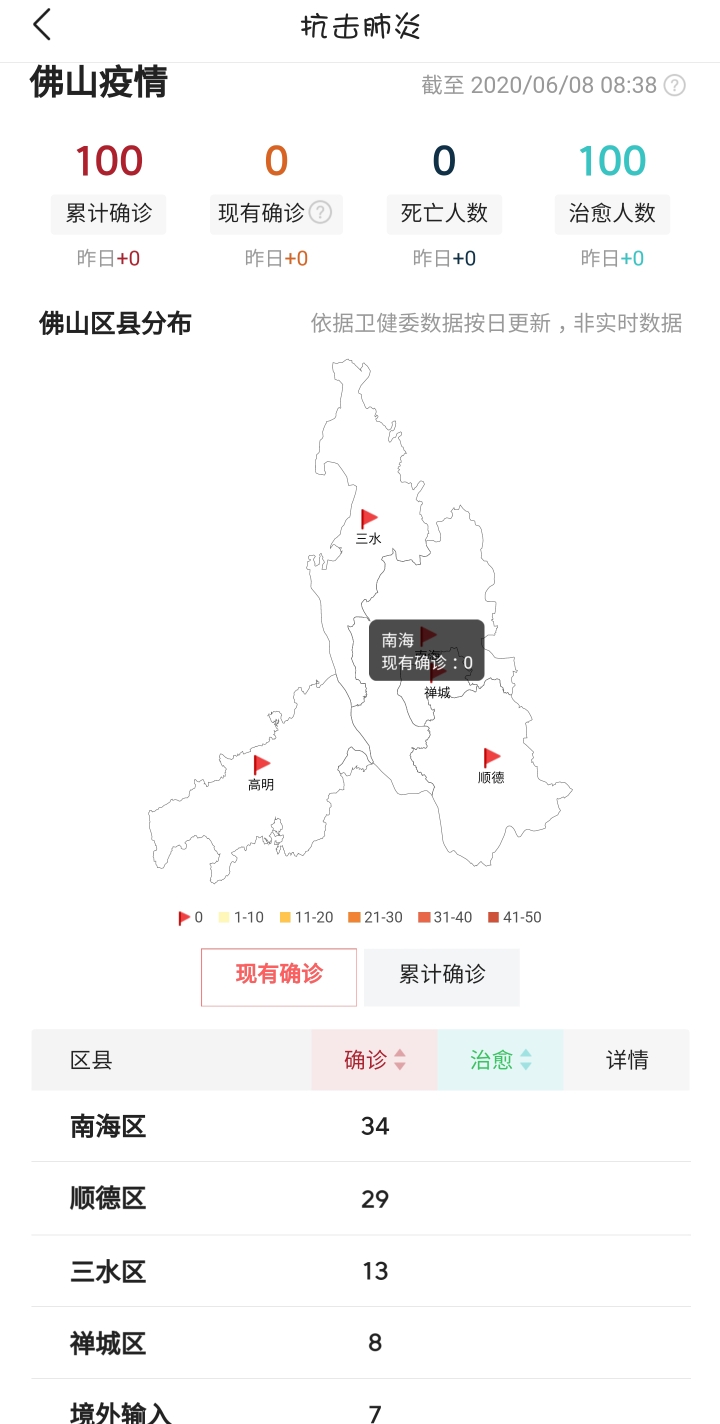Screen dimensions: 720x1424
Task: Tap the 高明 flag on the map
Action: tap(261, 765)
